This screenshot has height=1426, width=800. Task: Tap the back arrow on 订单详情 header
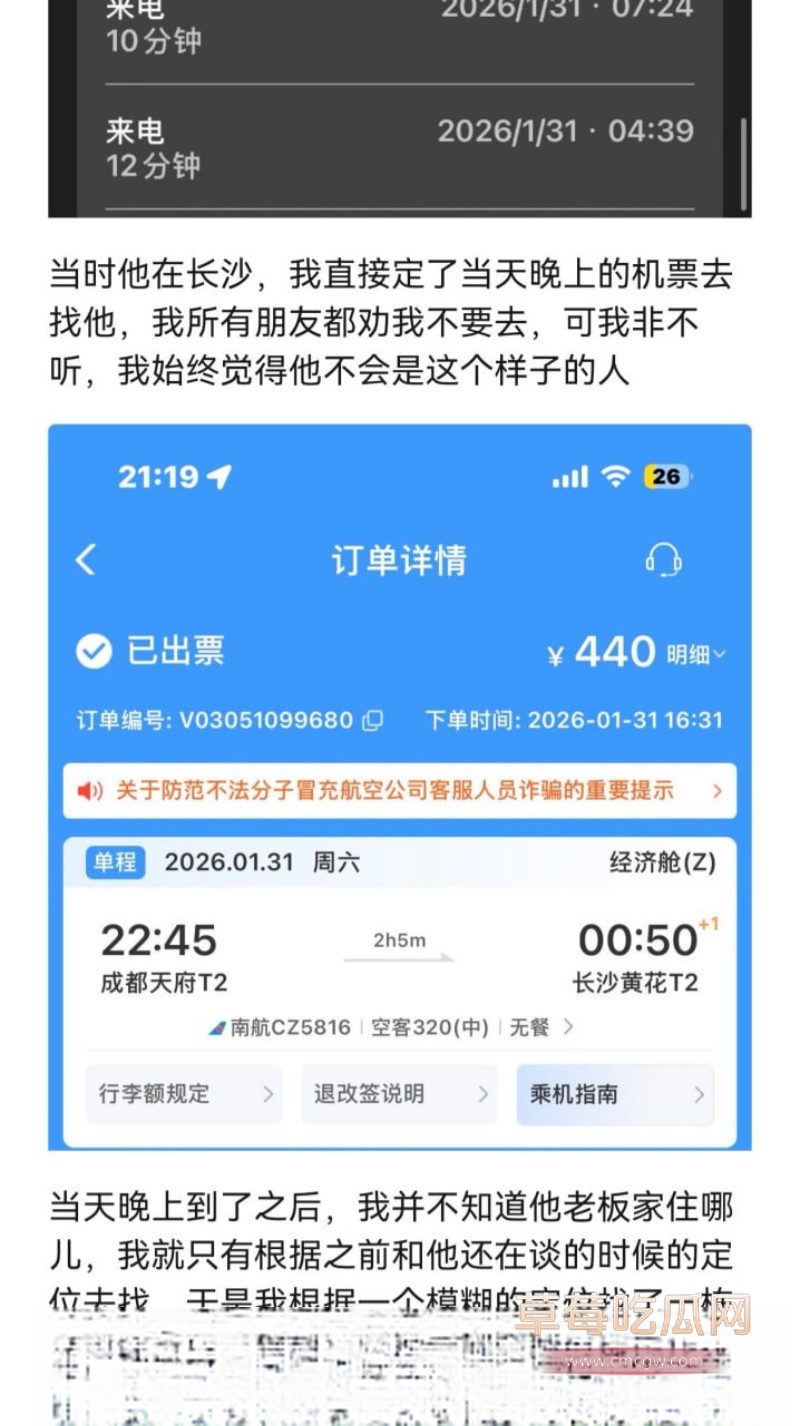tap(86, 561)
